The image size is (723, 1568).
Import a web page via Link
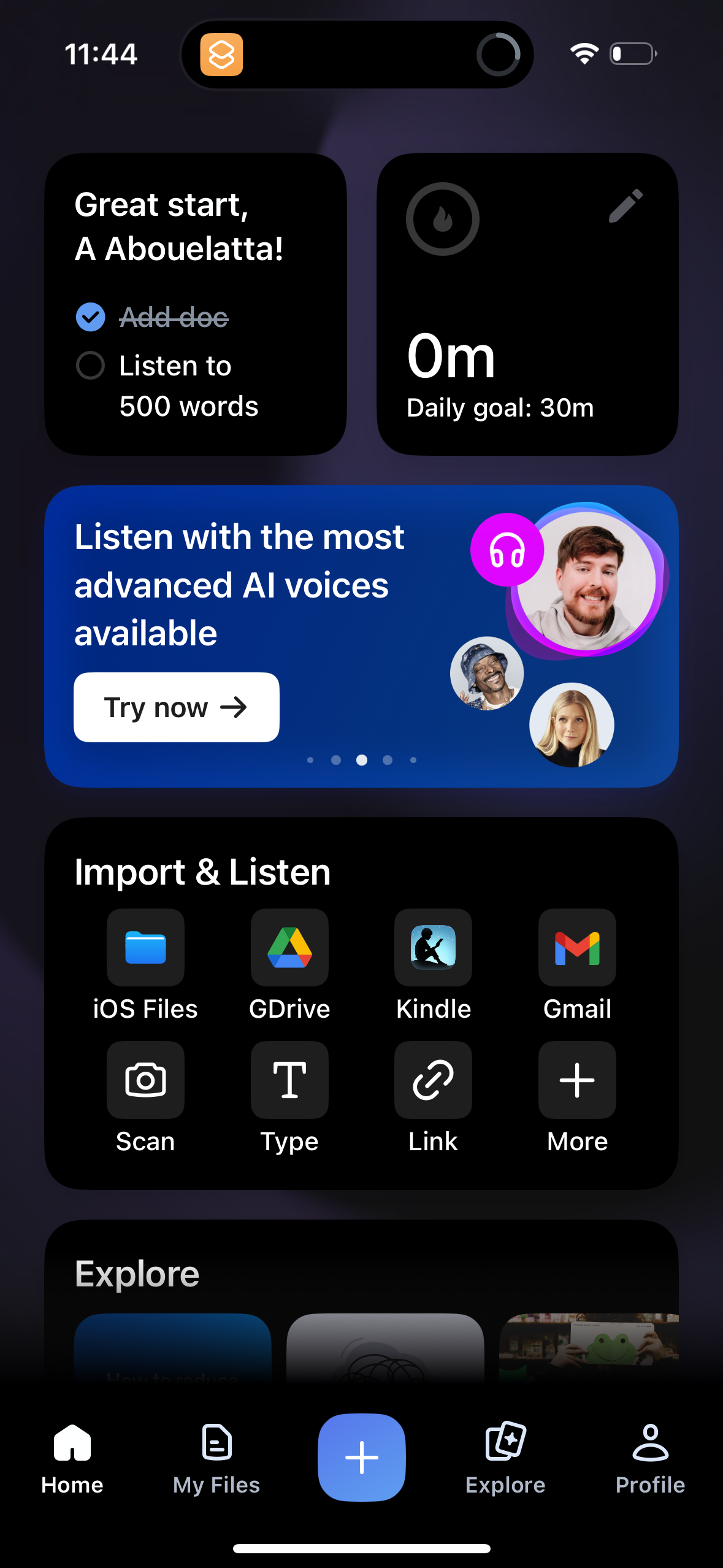coord(433,1080)
